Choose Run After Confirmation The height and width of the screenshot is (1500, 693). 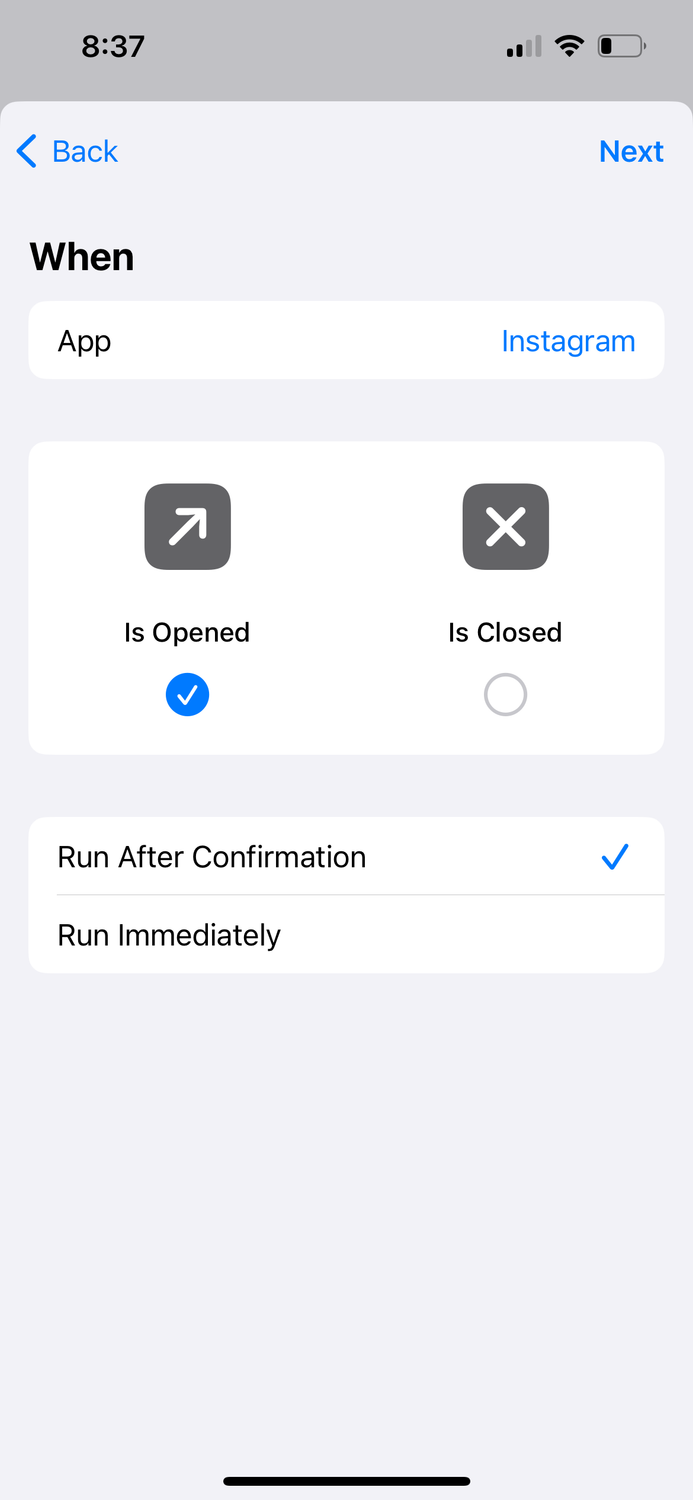346,857
